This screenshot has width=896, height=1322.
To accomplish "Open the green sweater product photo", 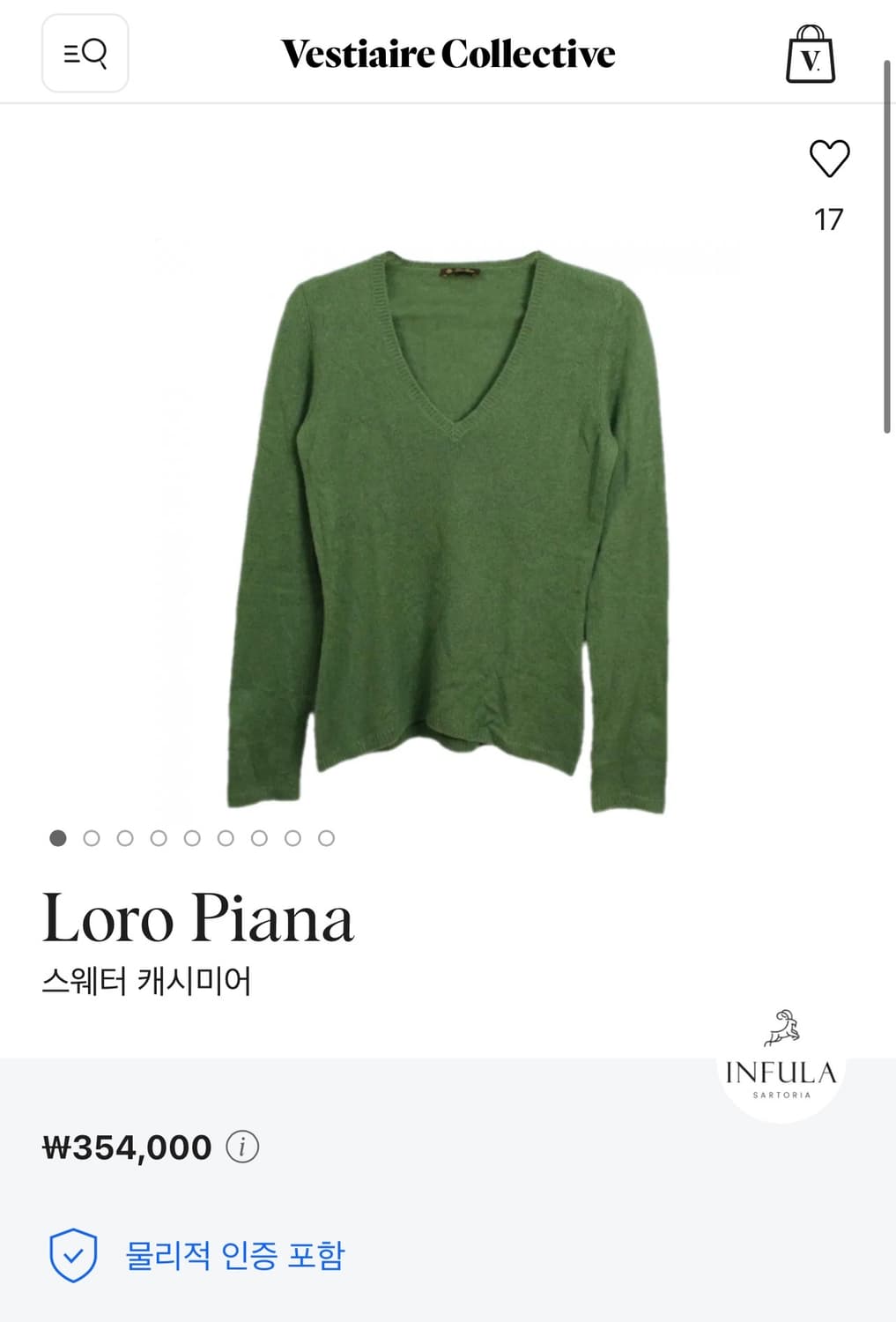I will [x=448, y=529].
